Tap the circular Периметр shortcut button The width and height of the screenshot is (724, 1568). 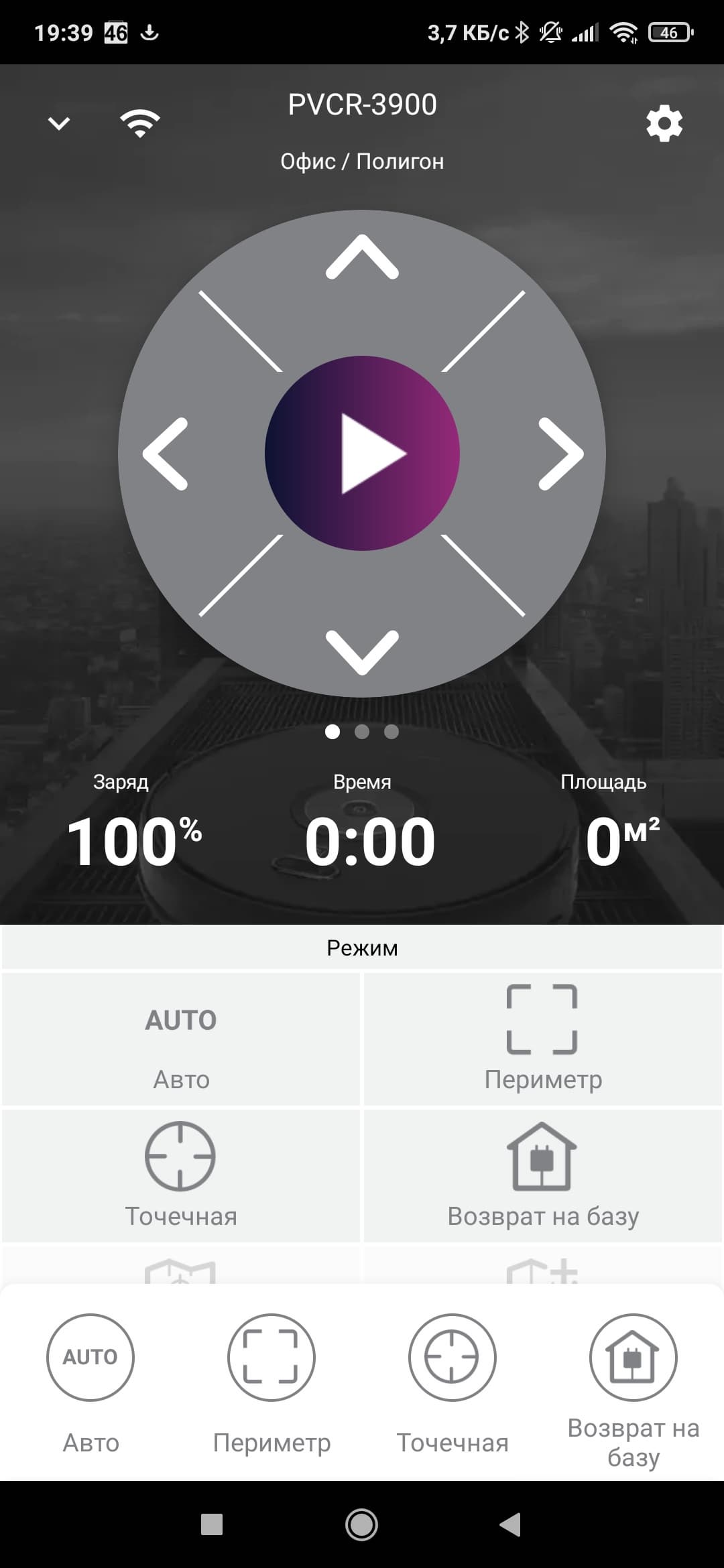271,1357
